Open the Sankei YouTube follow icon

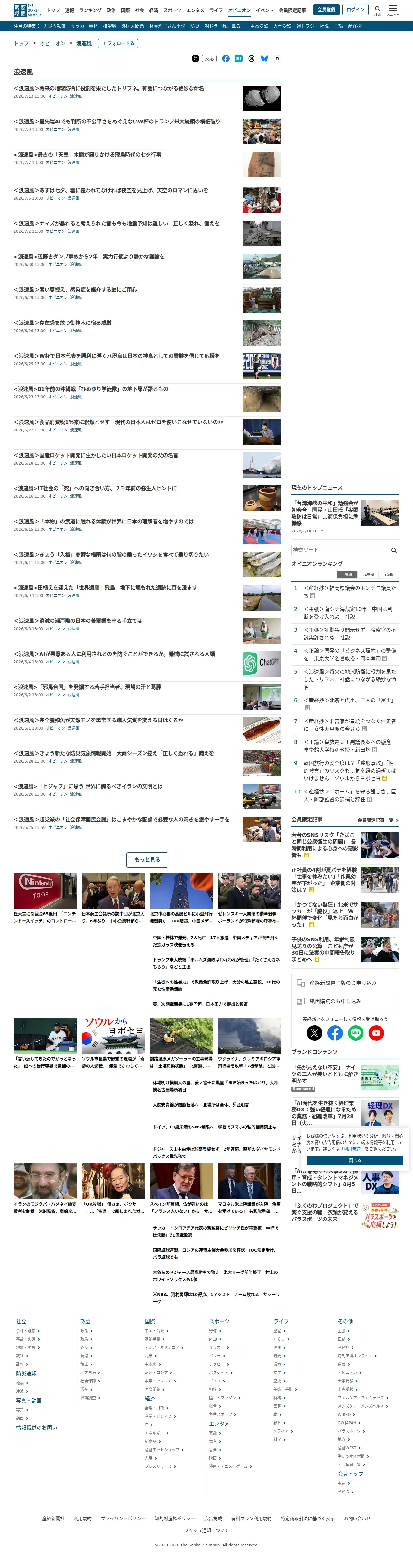376,1033
